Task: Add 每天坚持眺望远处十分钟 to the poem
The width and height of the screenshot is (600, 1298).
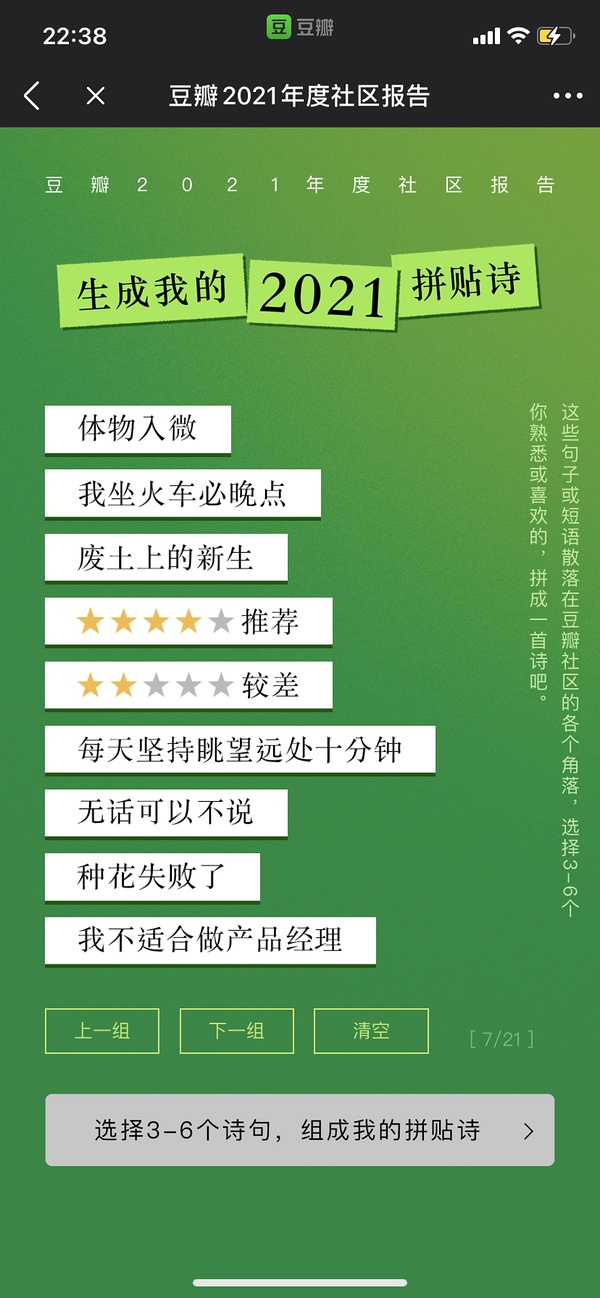Action: pyautogui.click(x=240, y=749)
